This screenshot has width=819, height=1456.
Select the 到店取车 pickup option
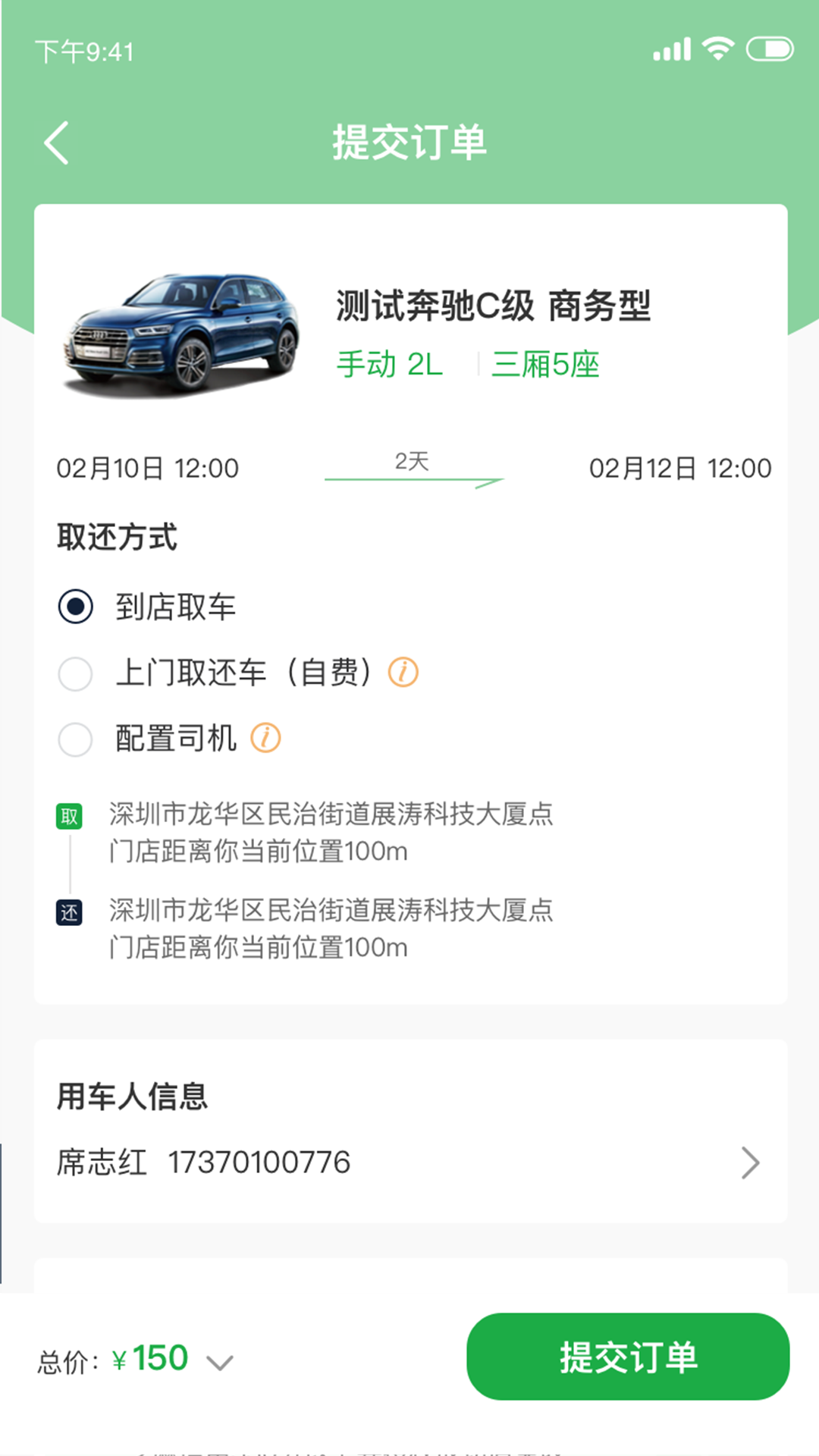point(75,607)
